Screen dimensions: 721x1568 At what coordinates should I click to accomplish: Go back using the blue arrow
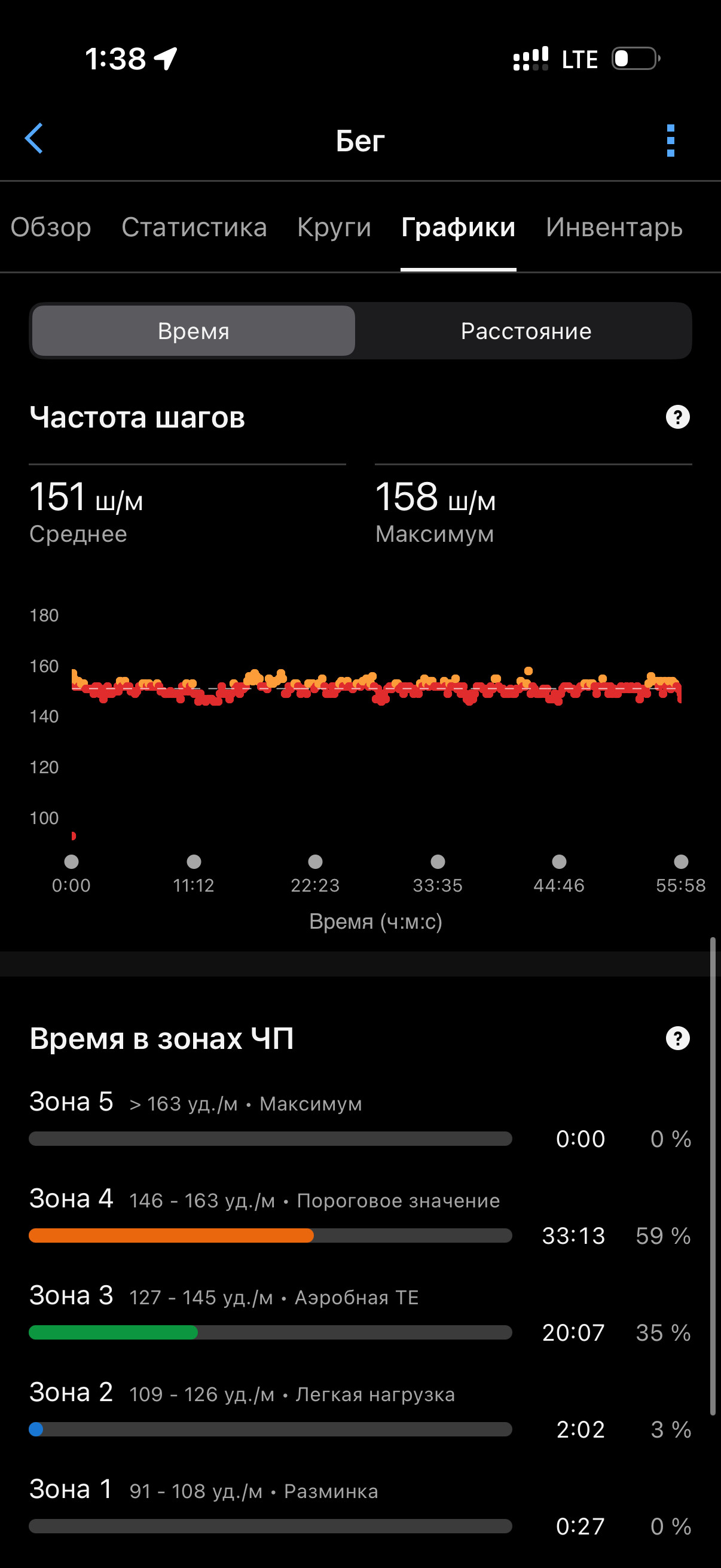tap(34, 139)
